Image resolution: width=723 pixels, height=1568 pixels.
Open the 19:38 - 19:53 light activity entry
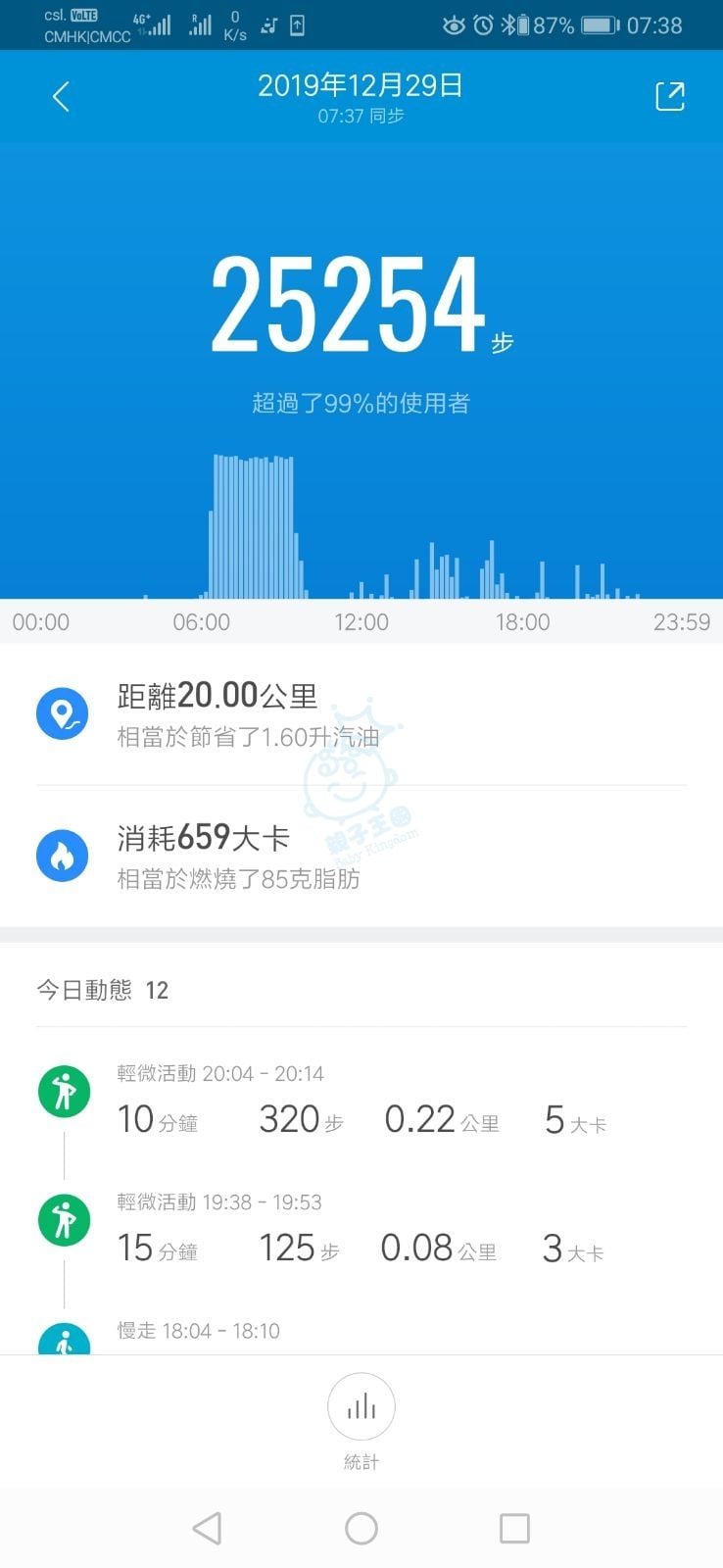point(361,1231)
